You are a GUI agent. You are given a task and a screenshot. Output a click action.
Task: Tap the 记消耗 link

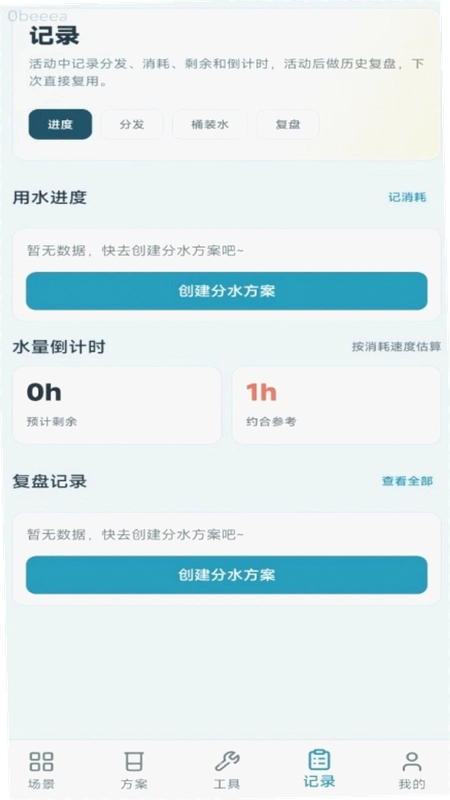tap(407, 197)
